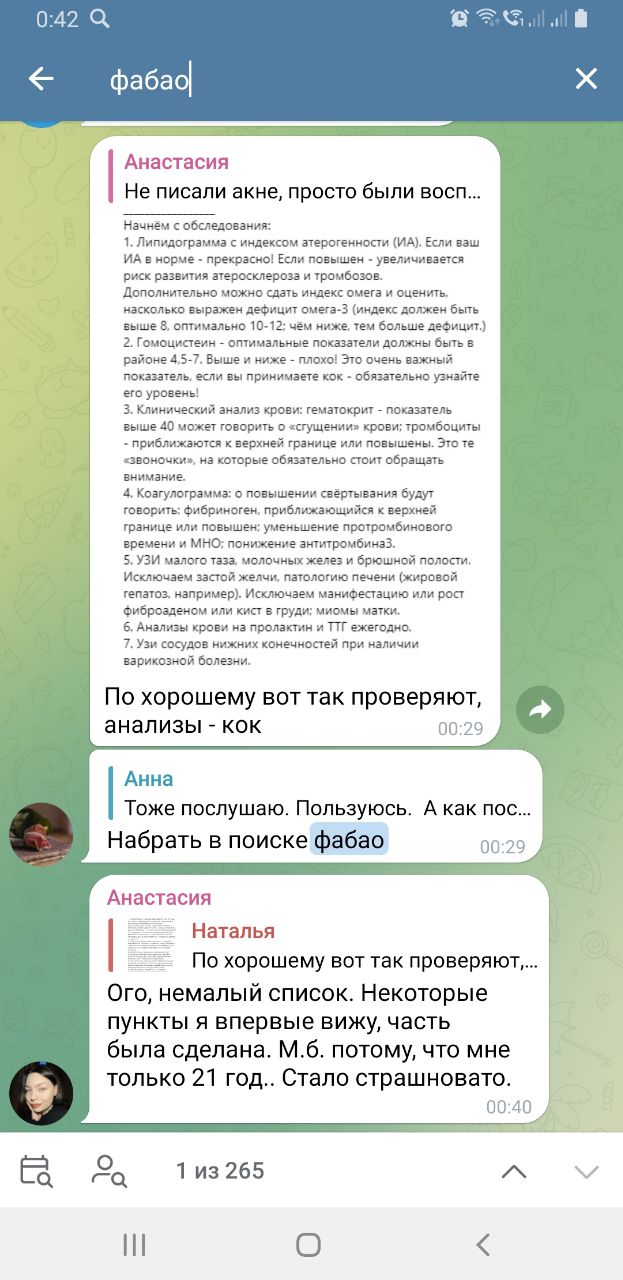The image size is (623, 1280).
Task: Go to the home screen
Action: click(x=309, y=1244)
